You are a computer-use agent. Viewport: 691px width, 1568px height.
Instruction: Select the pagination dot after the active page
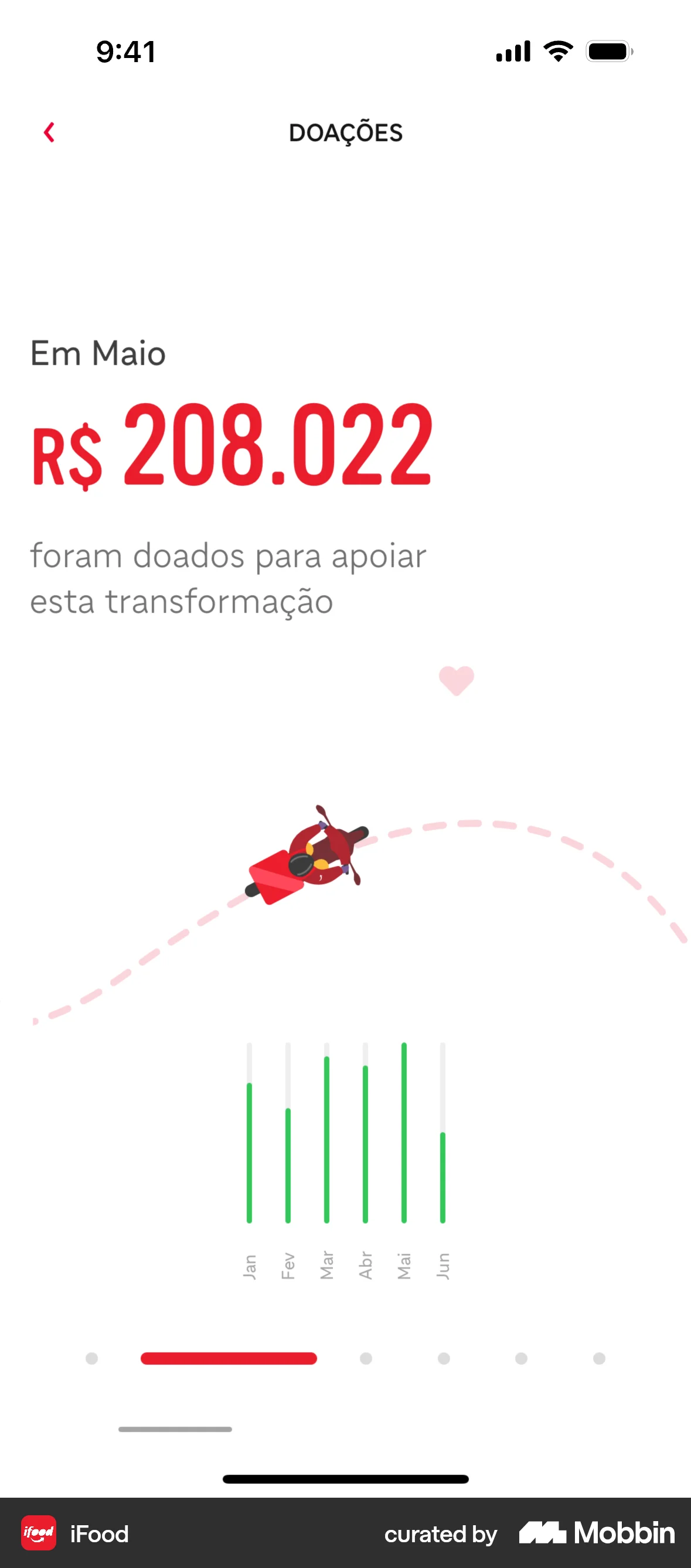tap(366, 1358)
